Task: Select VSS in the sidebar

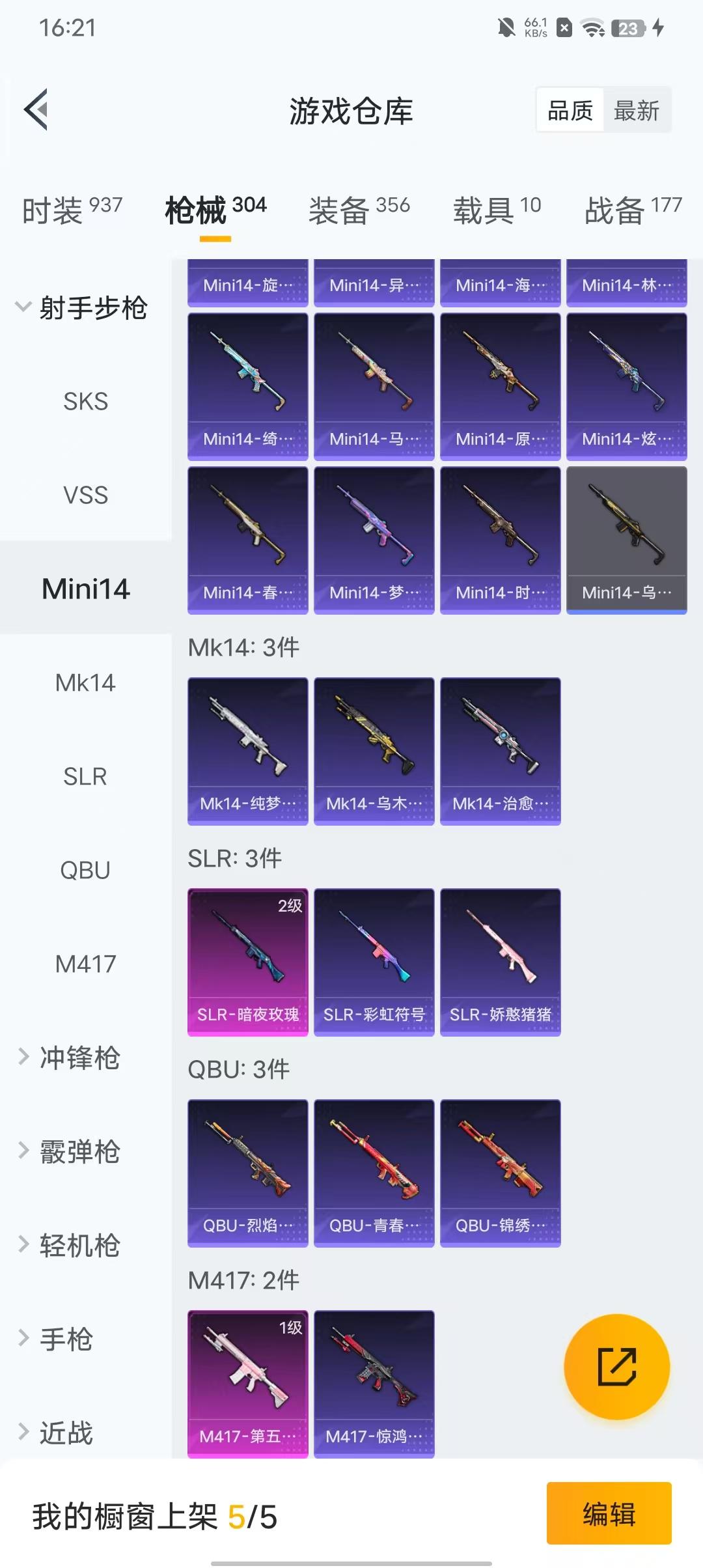Action: coord(85,496)
